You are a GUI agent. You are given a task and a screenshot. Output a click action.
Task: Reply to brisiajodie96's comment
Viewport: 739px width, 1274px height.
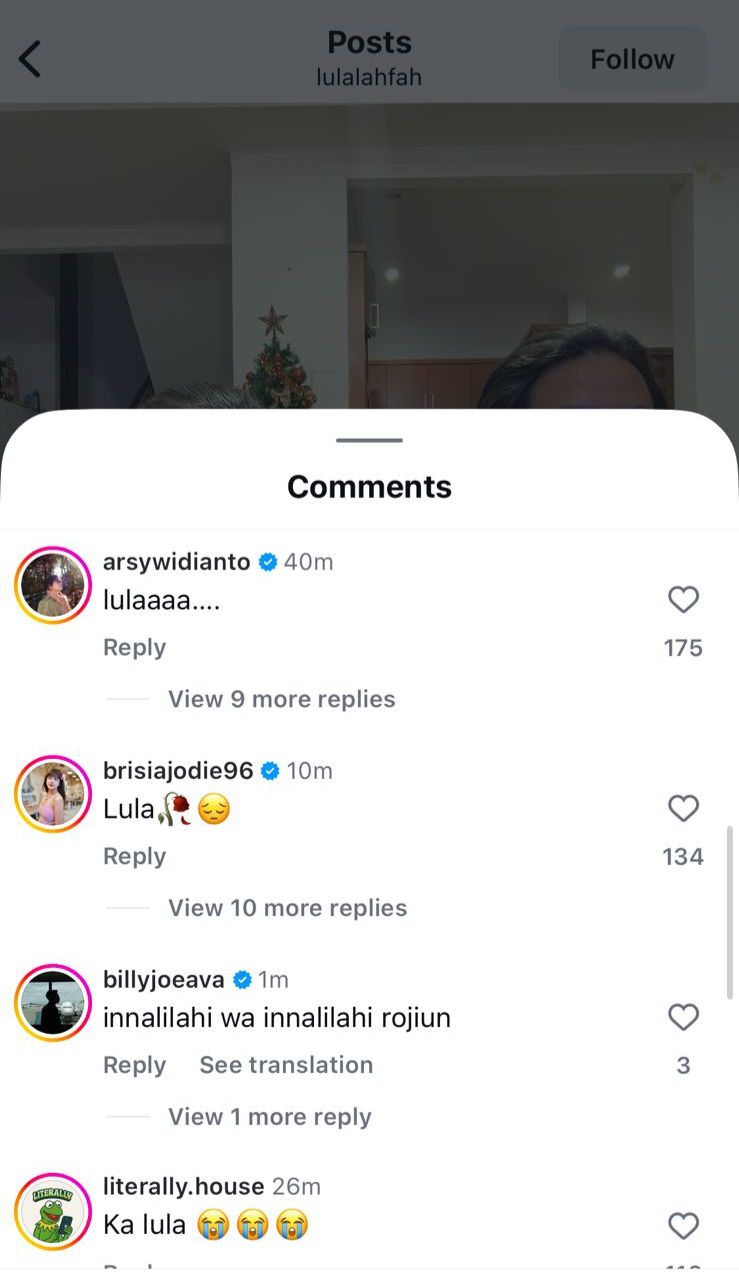[x=134, y=856]
